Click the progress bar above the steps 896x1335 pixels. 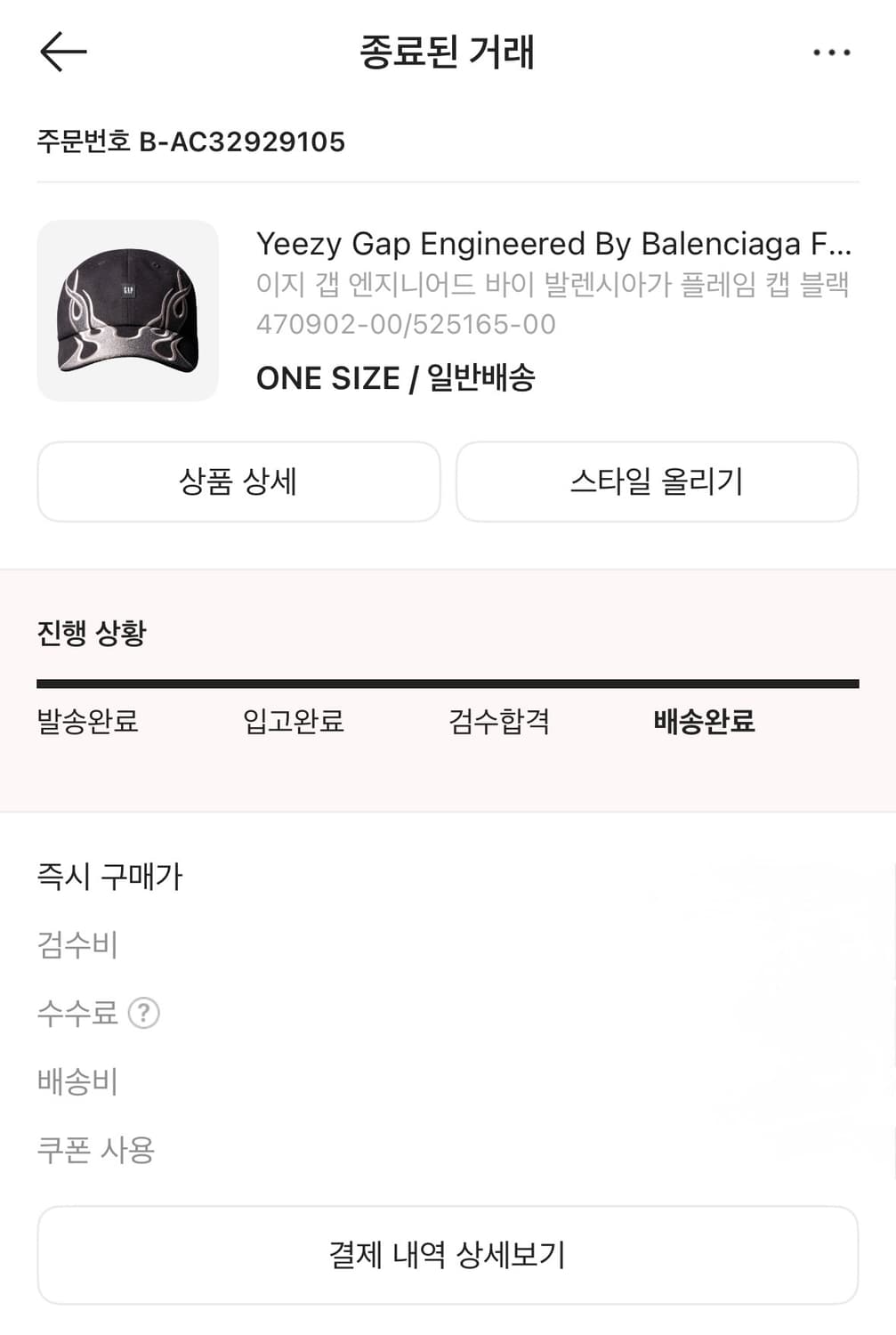pos(448,680)
